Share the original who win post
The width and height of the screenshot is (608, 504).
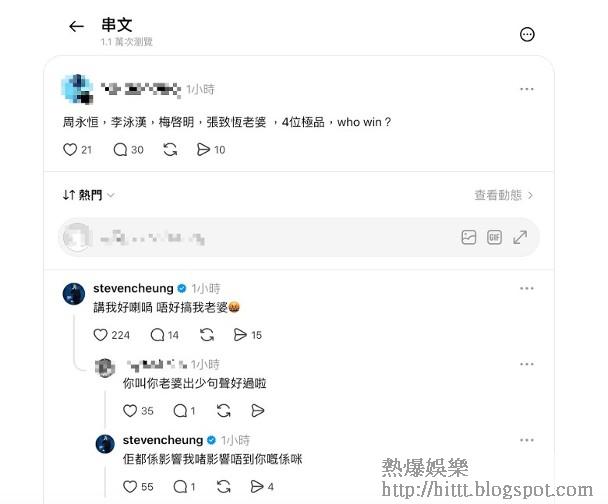[x=203, y=150]
